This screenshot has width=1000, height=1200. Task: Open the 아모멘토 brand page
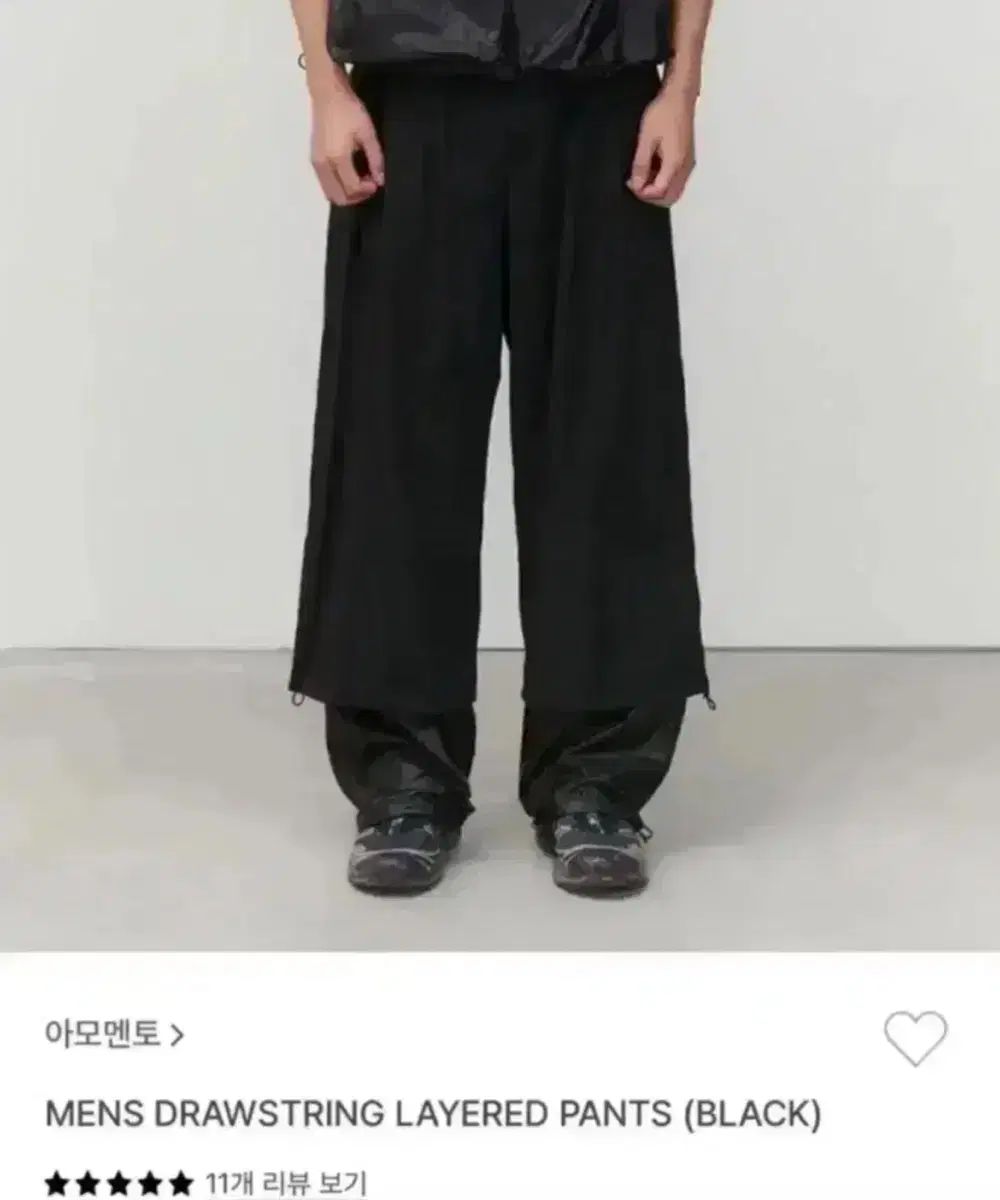point(113,1033)
